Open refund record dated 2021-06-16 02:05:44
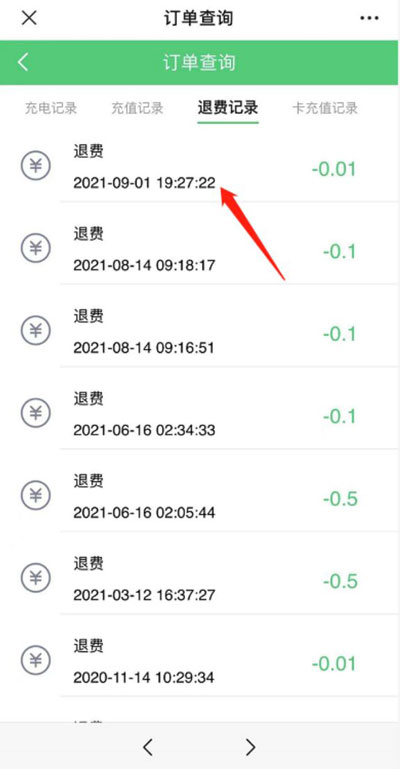Image resolution: width=400 pixels, height=769 pixels. point(200,498)
